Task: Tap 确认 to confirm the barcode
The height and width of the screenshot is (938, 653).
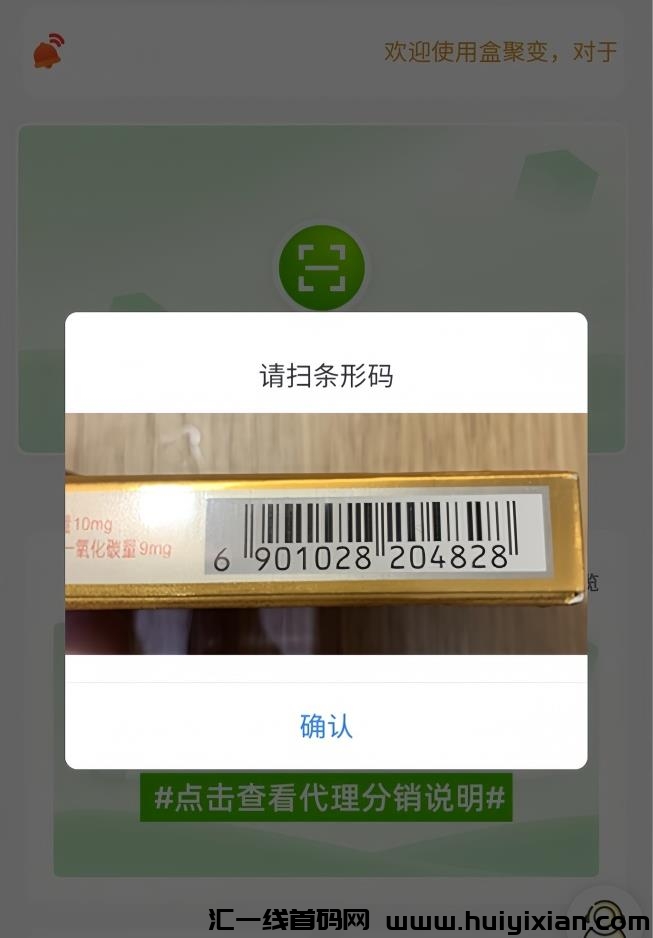Action: coord(326,726)
